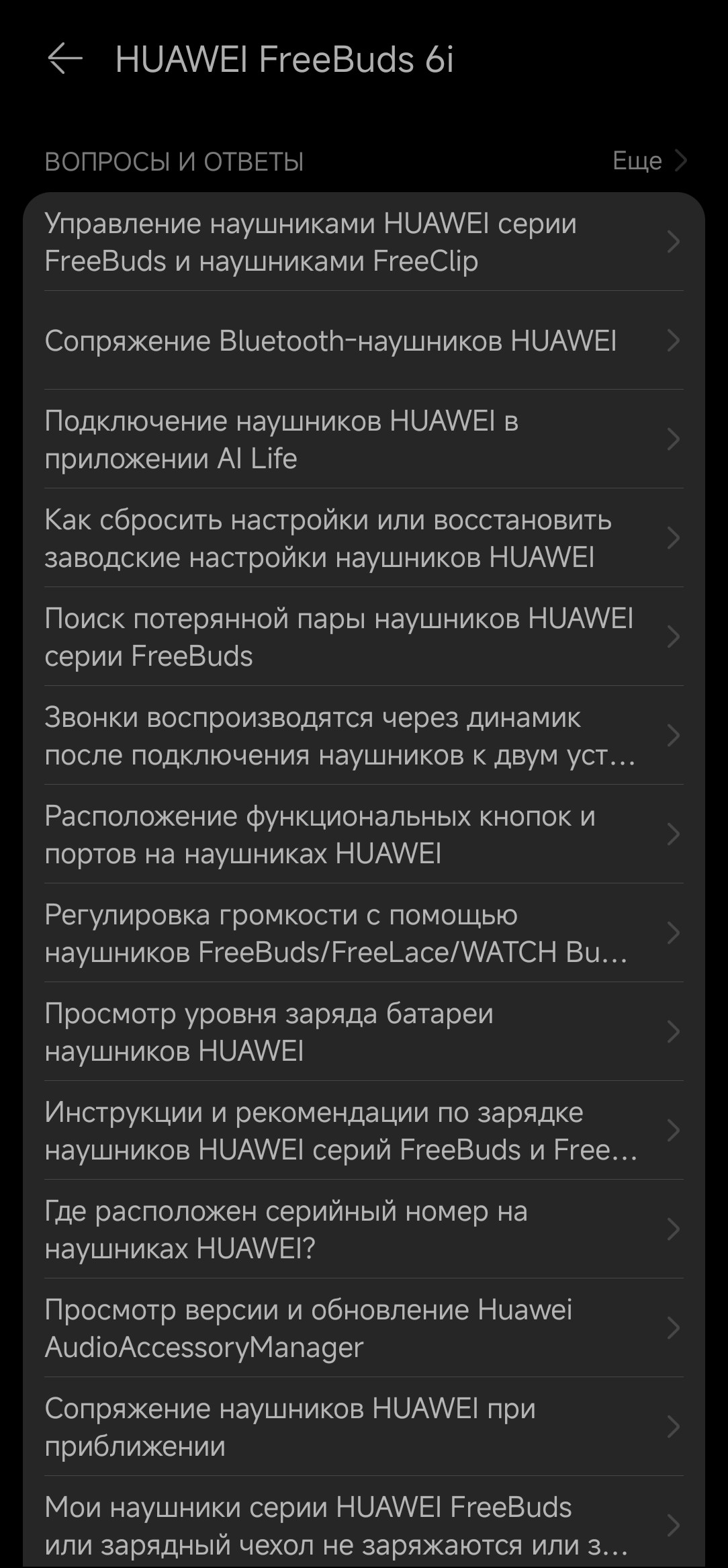This screenshot has width=728, height=1568.
Task: Open article on connecting earbuds in AI Life
Action: click(x=363, y=439)
